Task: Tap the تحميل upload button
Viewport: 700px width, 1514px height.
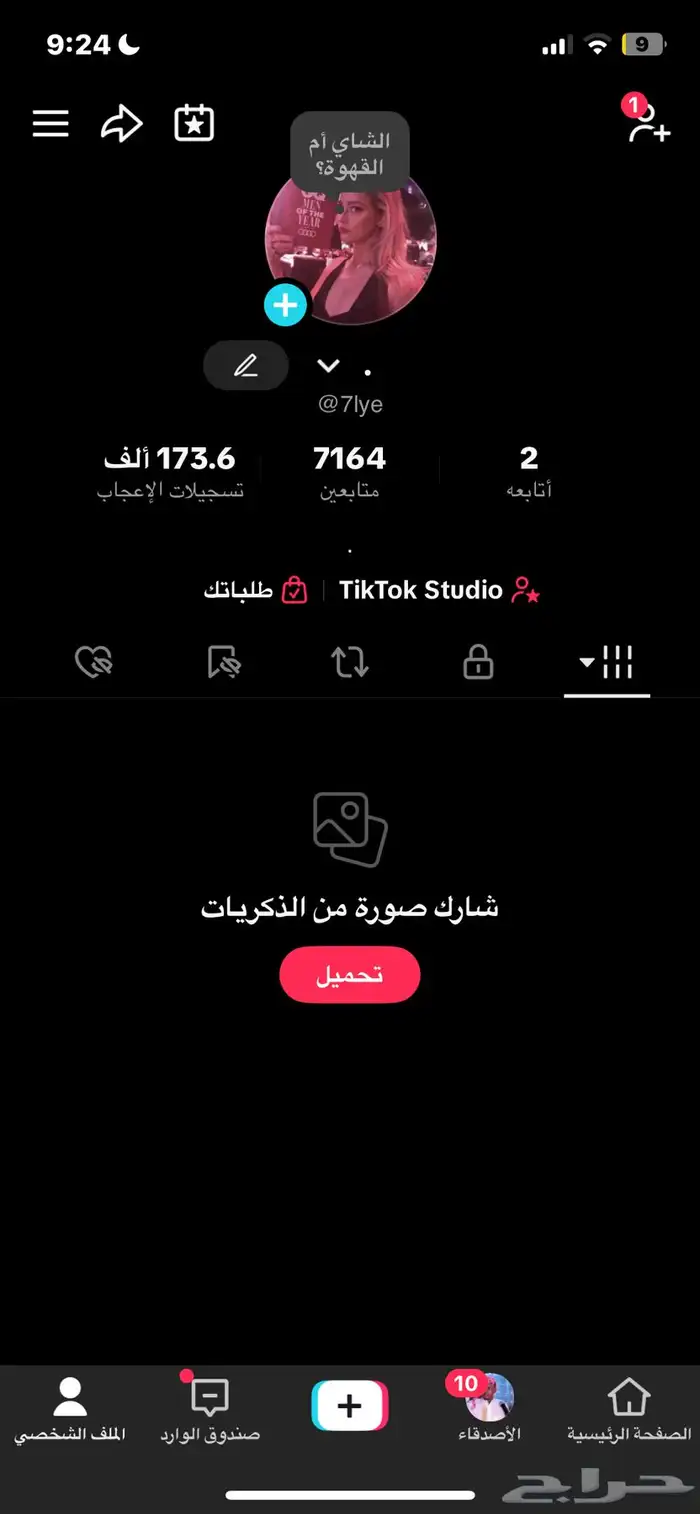Action: pyautogui.click(x=349, y=975)
